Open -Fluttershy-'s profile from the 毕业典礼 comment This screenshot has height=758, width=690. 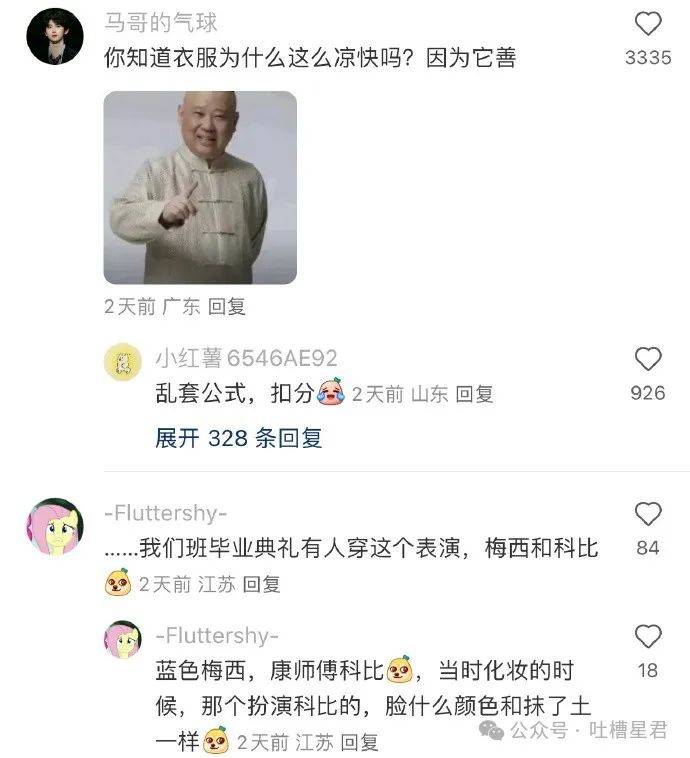tap(54, 525)
